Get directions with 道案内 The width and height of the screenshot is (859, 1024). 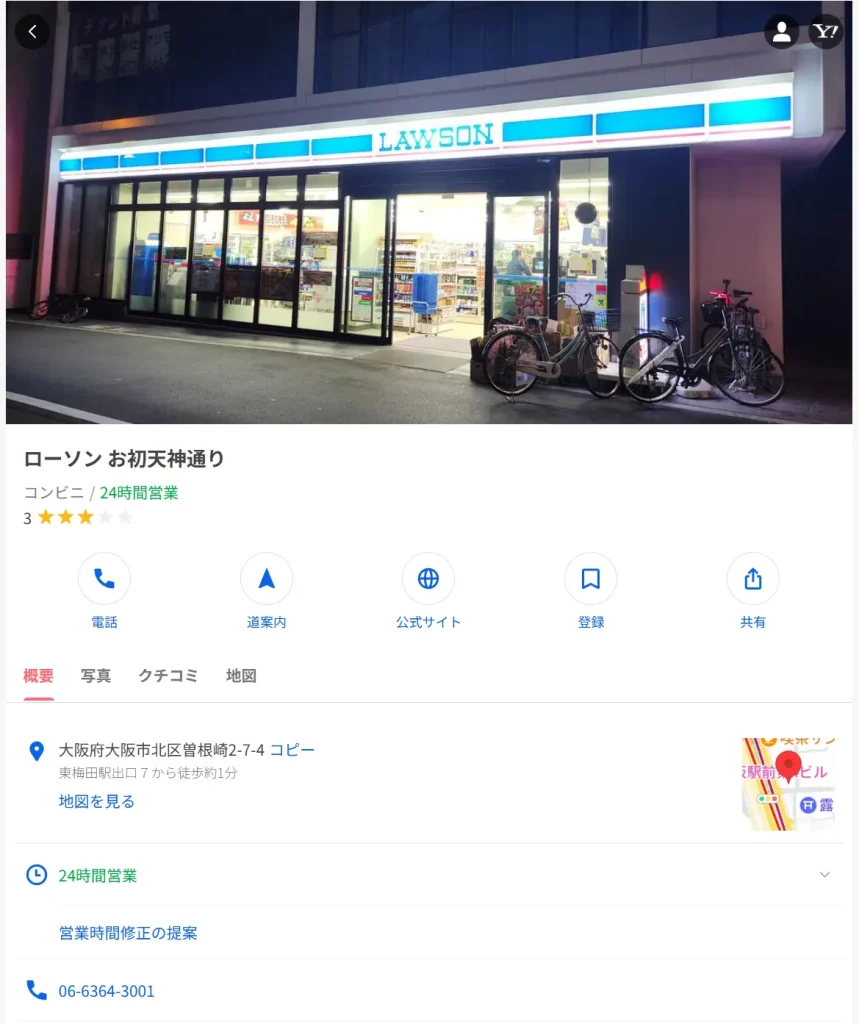[266, 579]
